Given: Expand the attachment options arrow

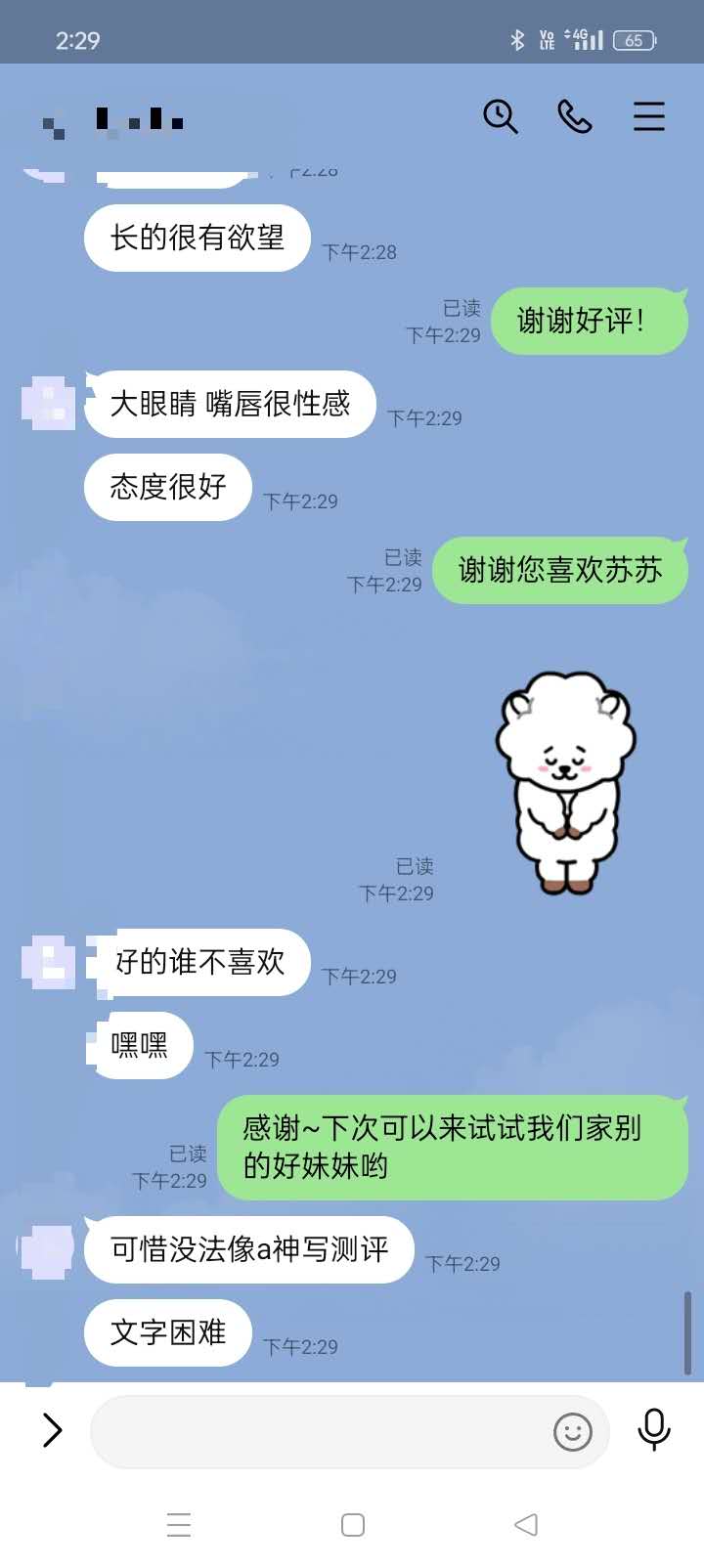Looking at the screenshot, I should click(x=52, y=1430).
